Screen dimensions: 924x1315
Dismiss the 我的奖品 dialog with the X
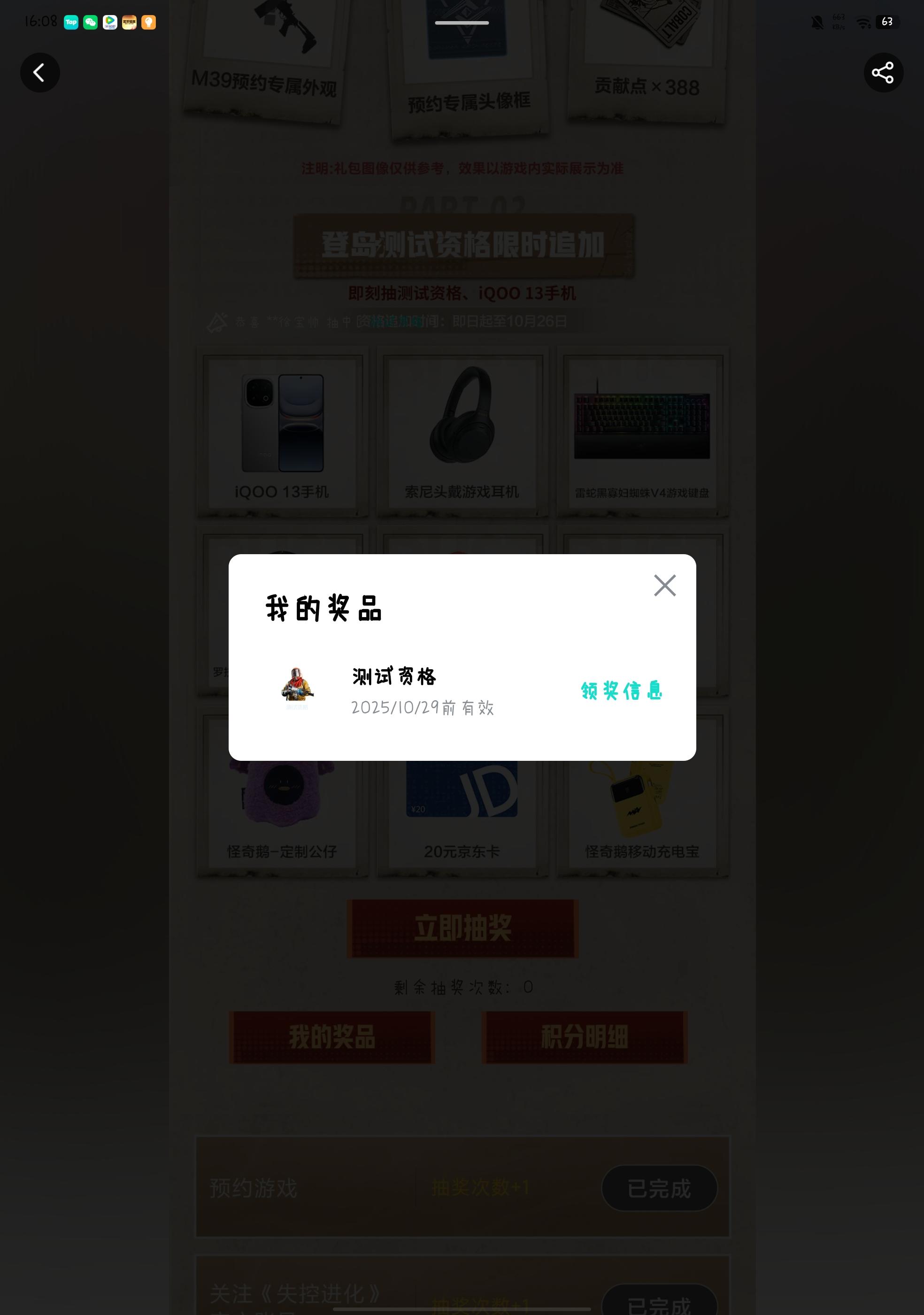click(x=665, y=586)
